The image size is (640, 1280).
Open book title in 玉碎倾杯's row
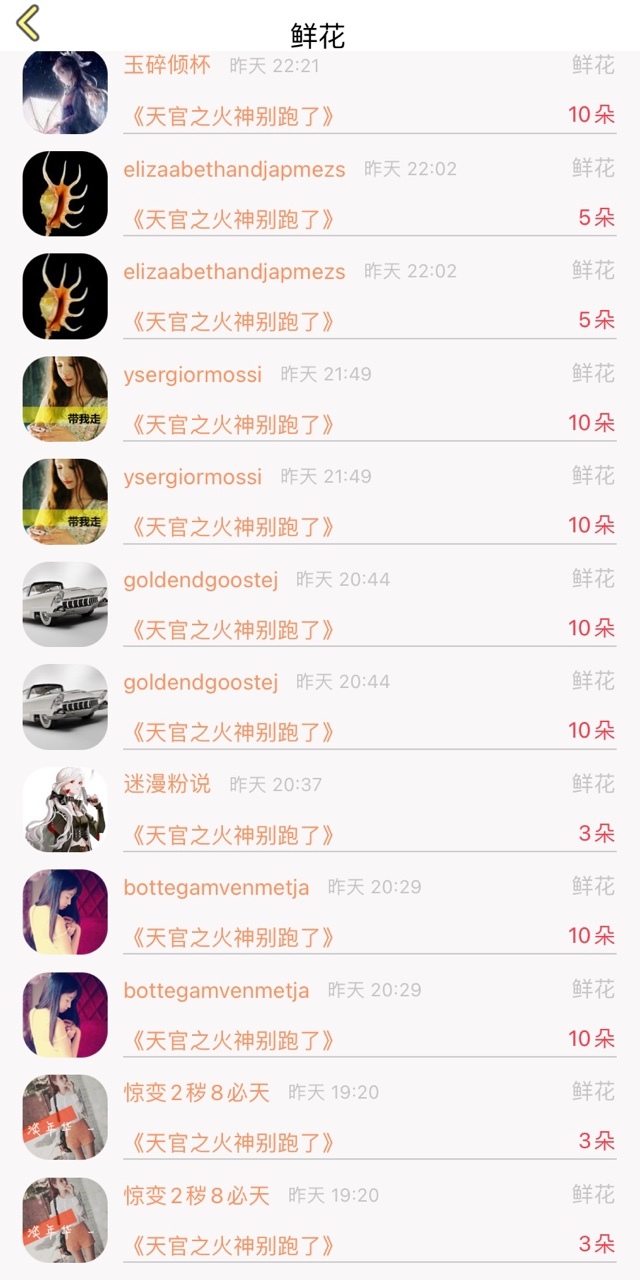[230, 116]
